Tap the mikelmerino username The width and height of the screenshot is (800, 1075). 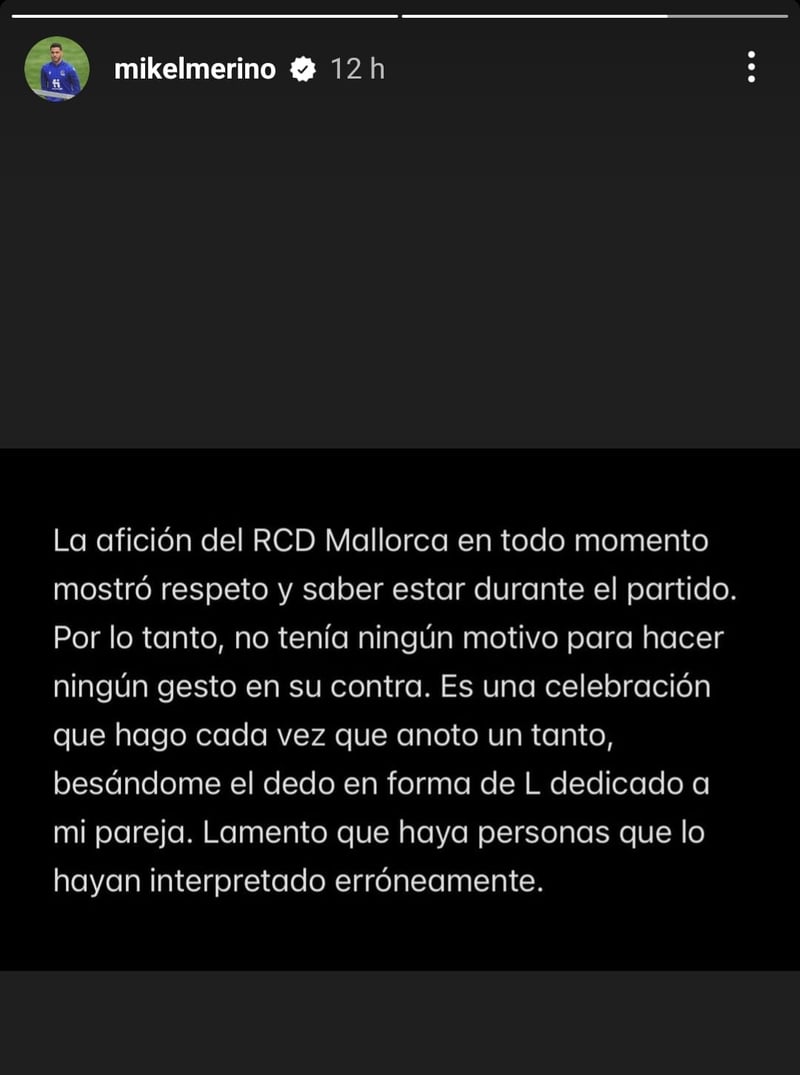point(195,69)
